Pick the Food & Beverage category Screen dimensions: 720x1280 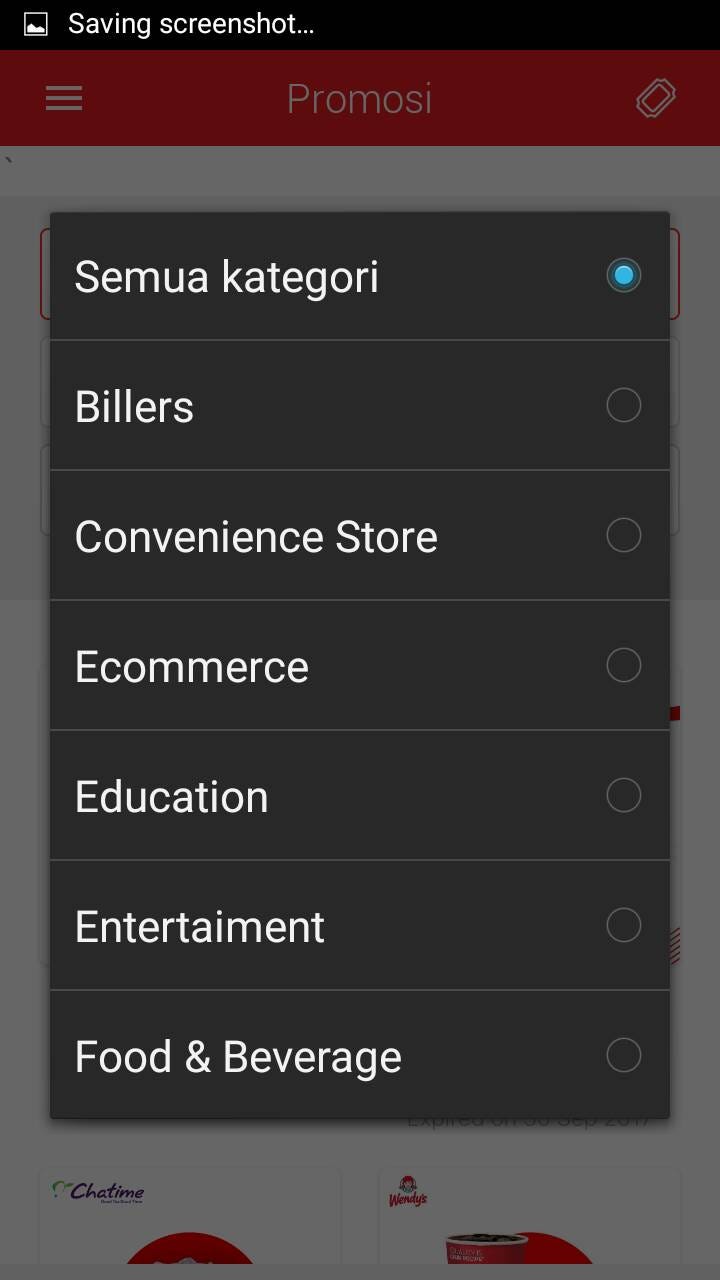360,1055
